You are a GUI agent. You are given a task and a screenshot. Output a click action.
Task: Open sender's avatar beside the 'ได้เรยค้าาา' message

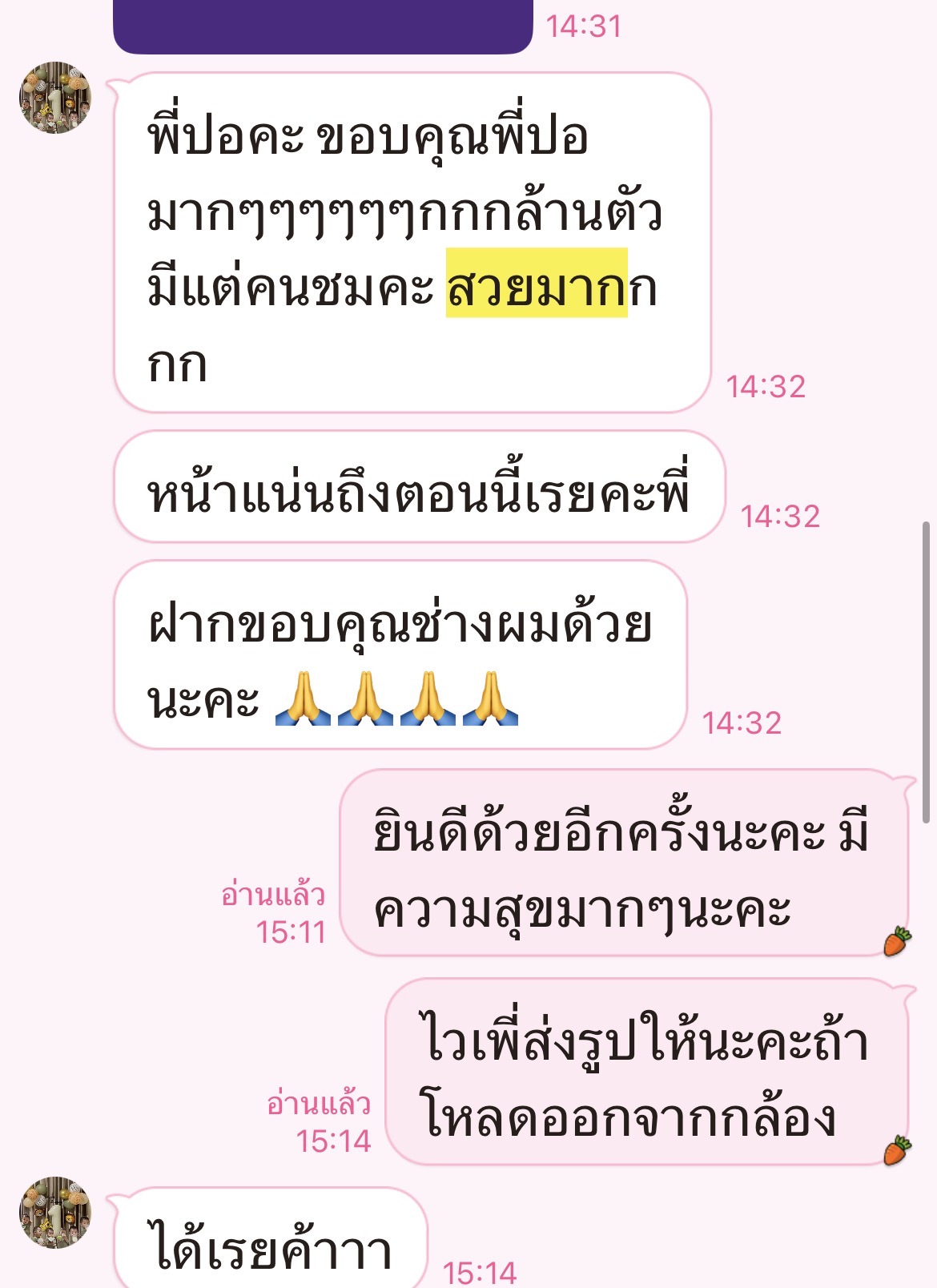[x=55, y=1212]
